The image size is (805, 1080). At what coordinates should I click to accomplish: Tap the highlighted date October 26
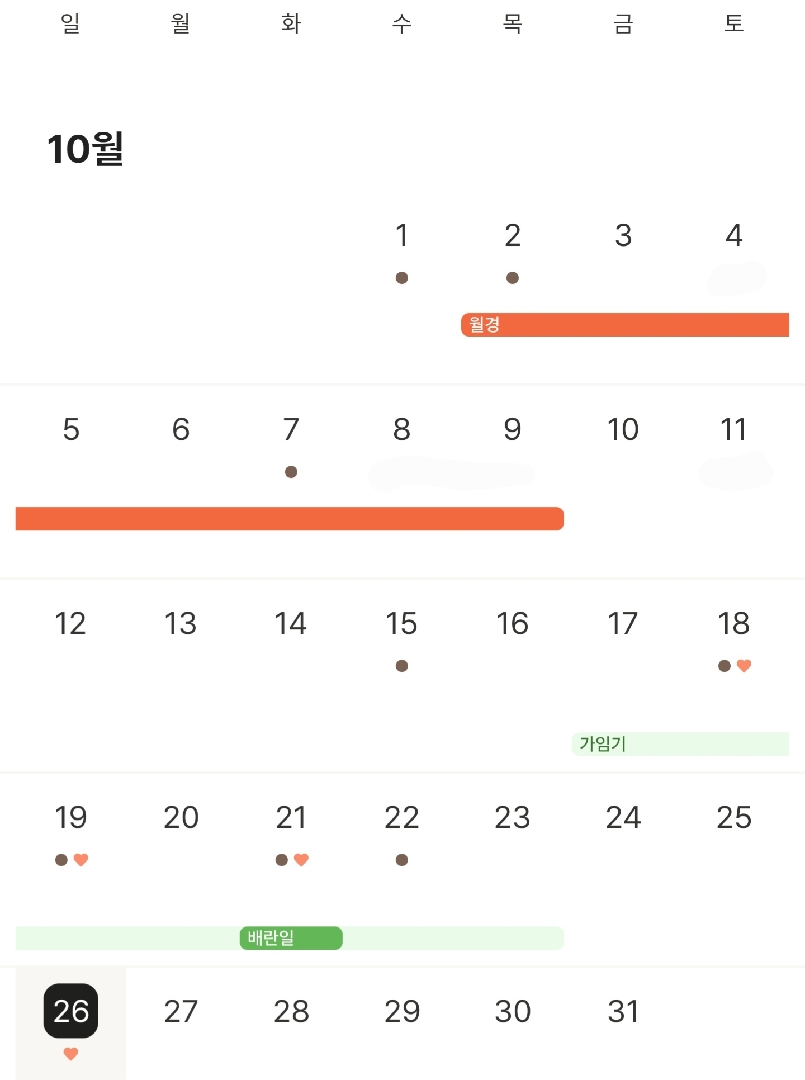[x=71, y=1012]
